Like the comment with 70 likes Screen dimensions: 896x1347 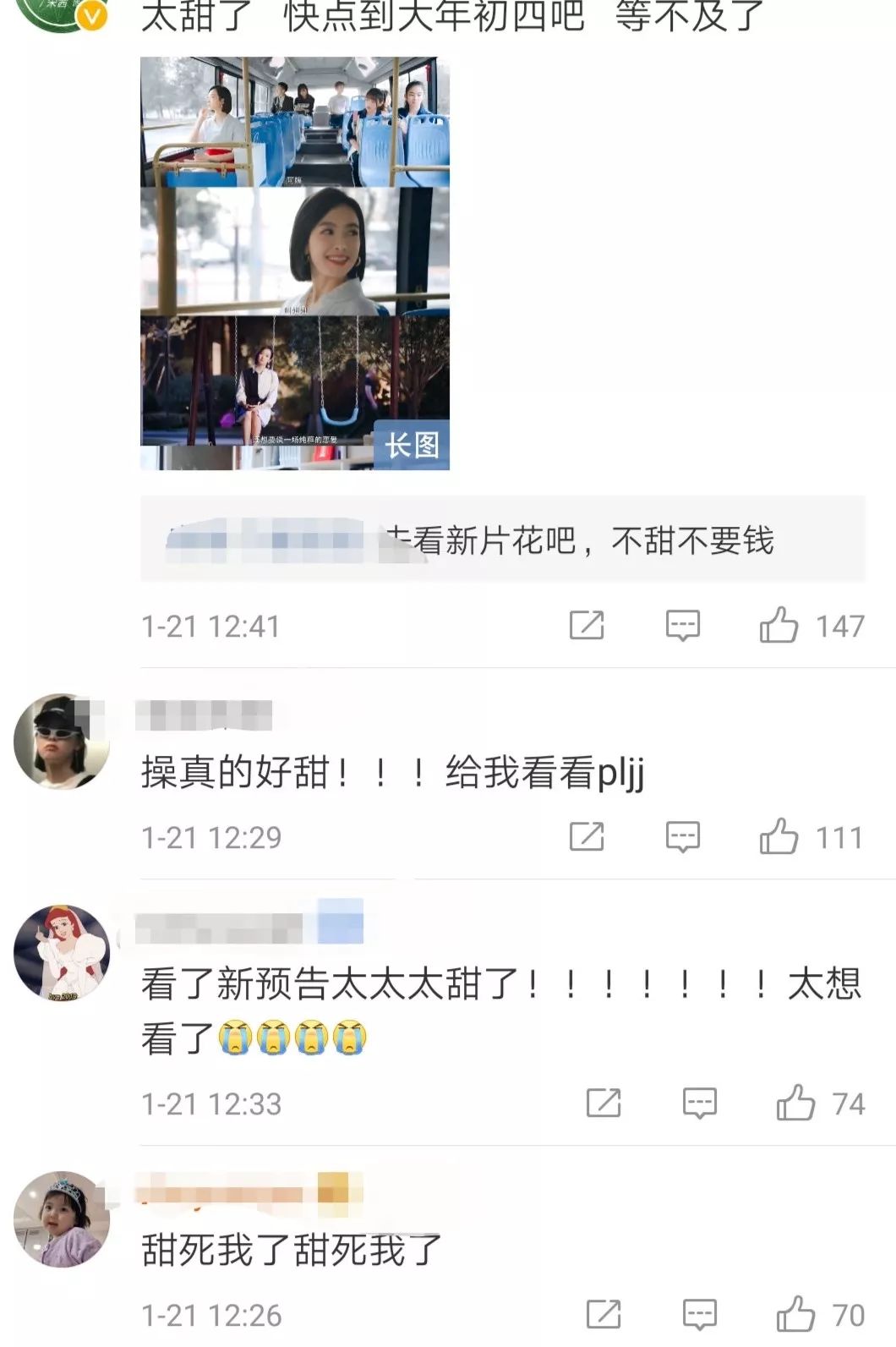pyautogui.click(x=795, y=1314)
